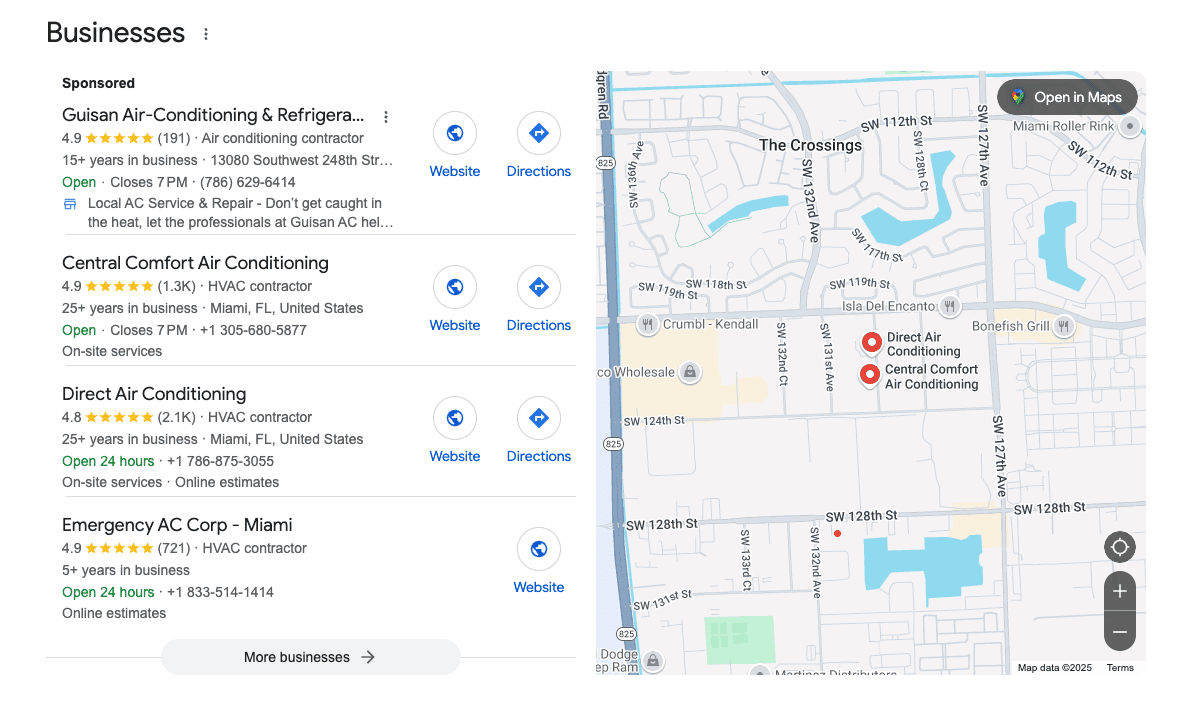Center map on my location
Viewport: 1186px width, 707px height.
(1119, 547)
